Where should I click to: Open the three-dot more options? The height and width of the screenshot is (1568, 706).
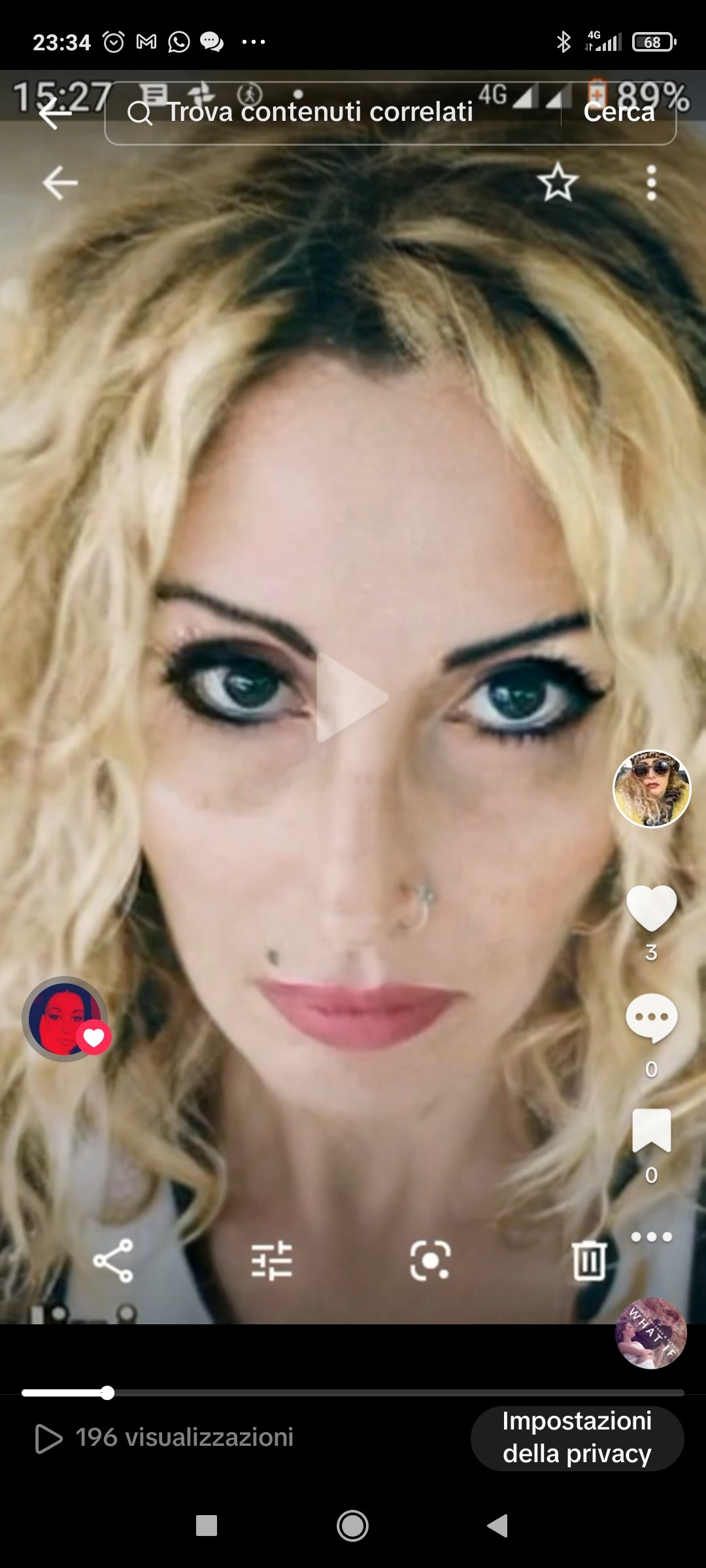coord(651,1236)
